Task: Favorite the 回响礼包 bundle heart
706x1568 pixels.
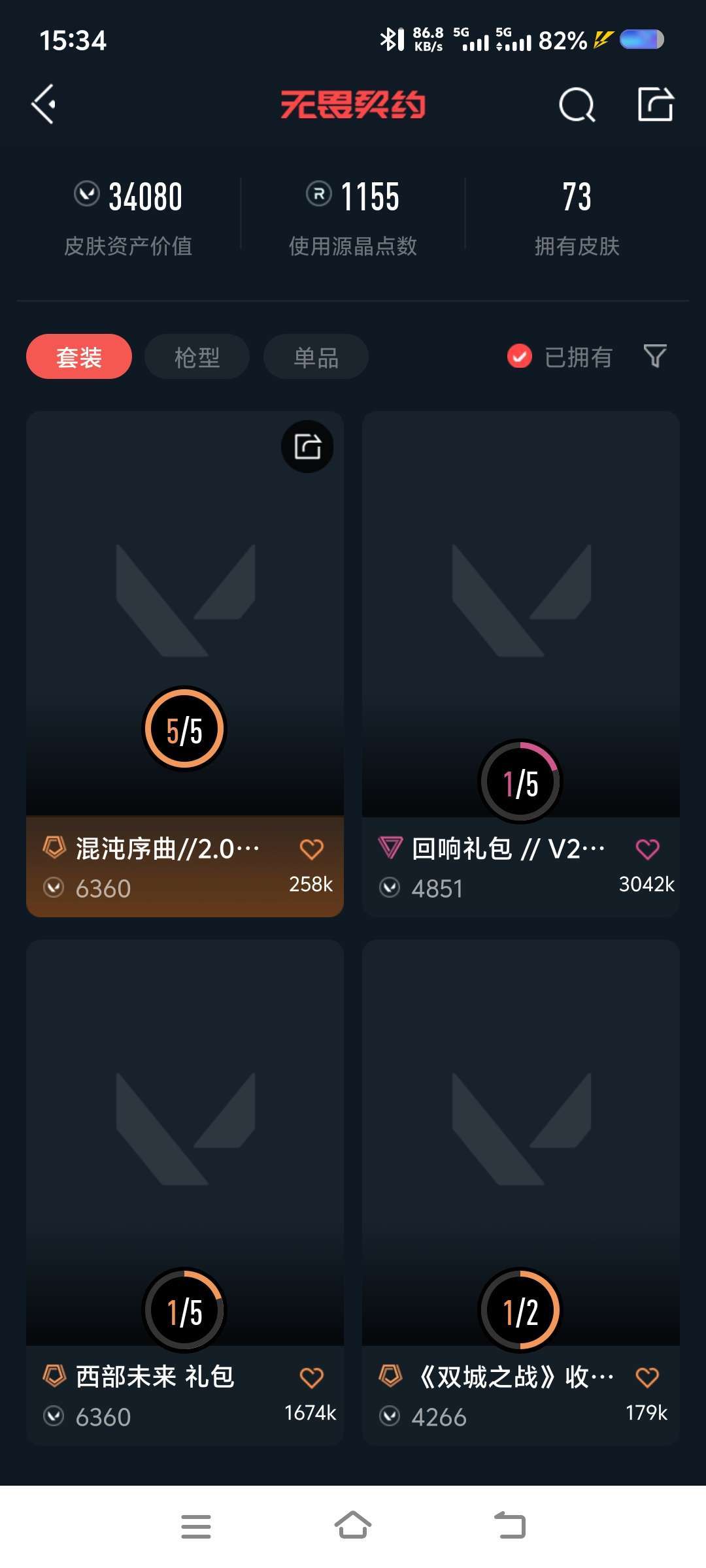Action: [647, 849]
